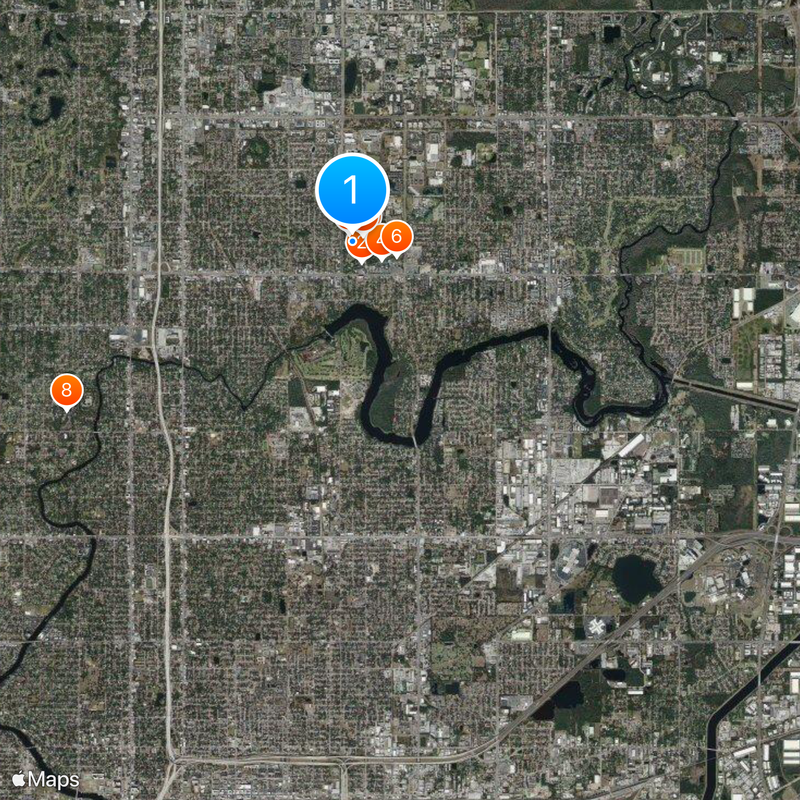Viewport: 800px width, 800px height.
Task: Select the large blue pin numbered 1
Action: [x=352, y=188]
